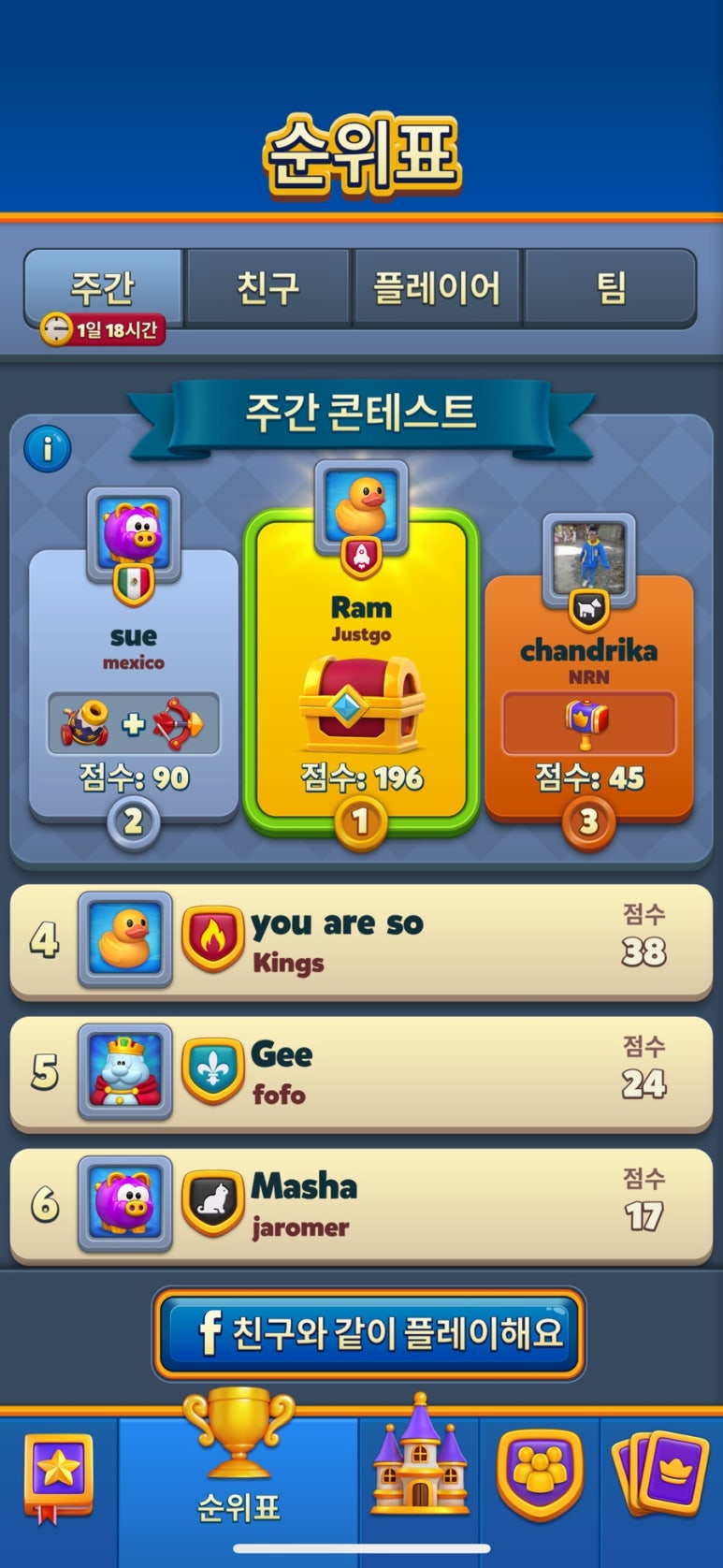The width and height of the screenshot is (723, 1568).
Task: Tap the Facebook 친구와 같이 플레이해요 button
Action: click(x=369, y=1333)
